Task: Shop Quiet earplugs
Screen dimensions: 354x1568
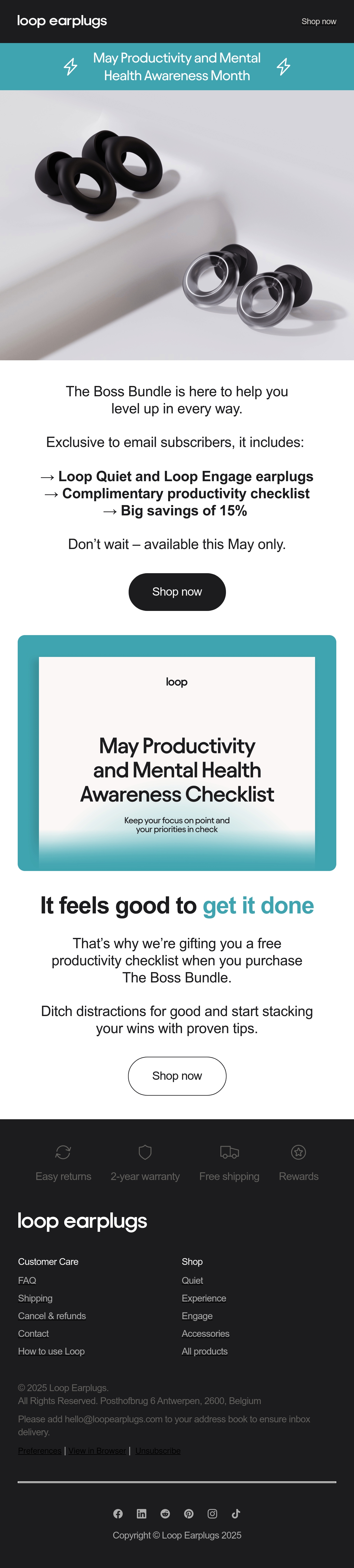Action: 193,1280
